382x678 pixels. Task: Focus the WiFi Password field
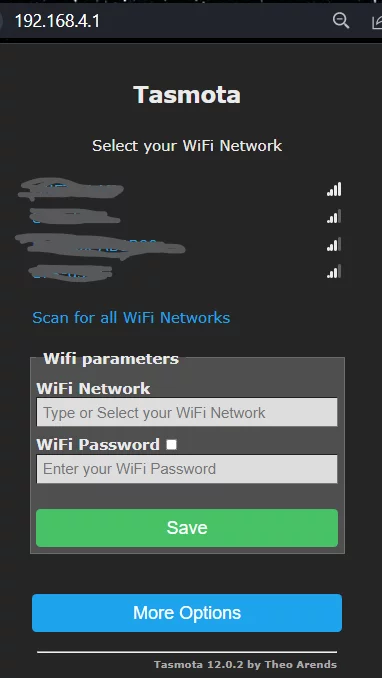point(187,469)
